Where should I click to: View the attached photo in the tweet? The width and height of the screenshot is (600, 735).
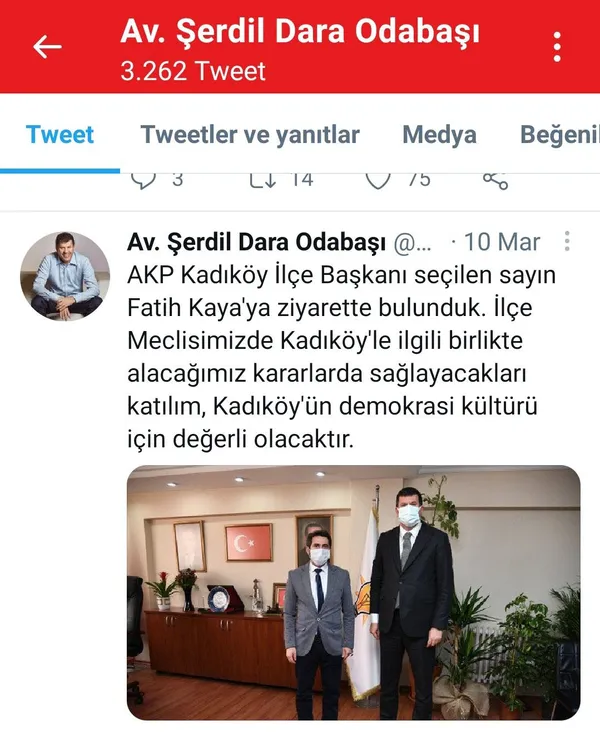point(353,593)
